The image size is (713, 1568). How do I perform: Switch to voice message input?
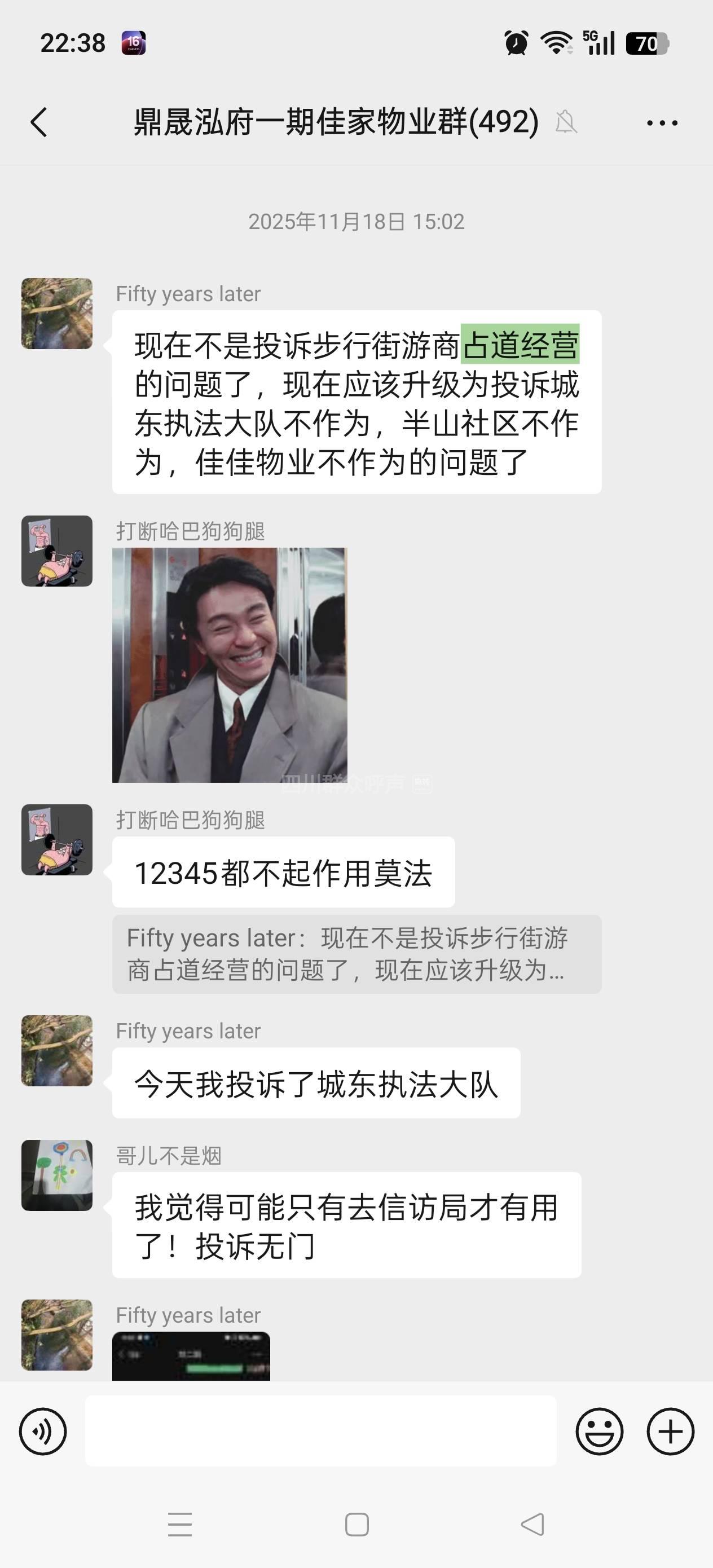pyautogui.click(x=43, y=1431)
